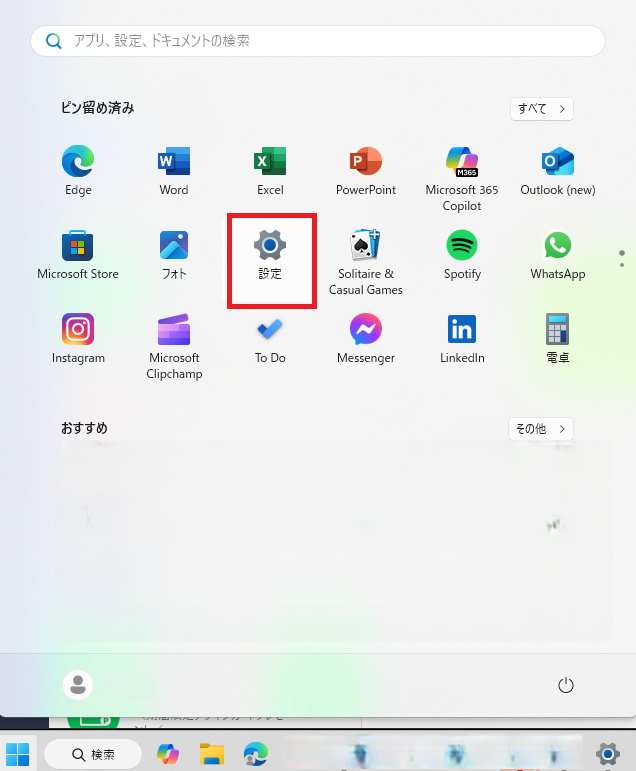Open the user account menu

(78, 685)
